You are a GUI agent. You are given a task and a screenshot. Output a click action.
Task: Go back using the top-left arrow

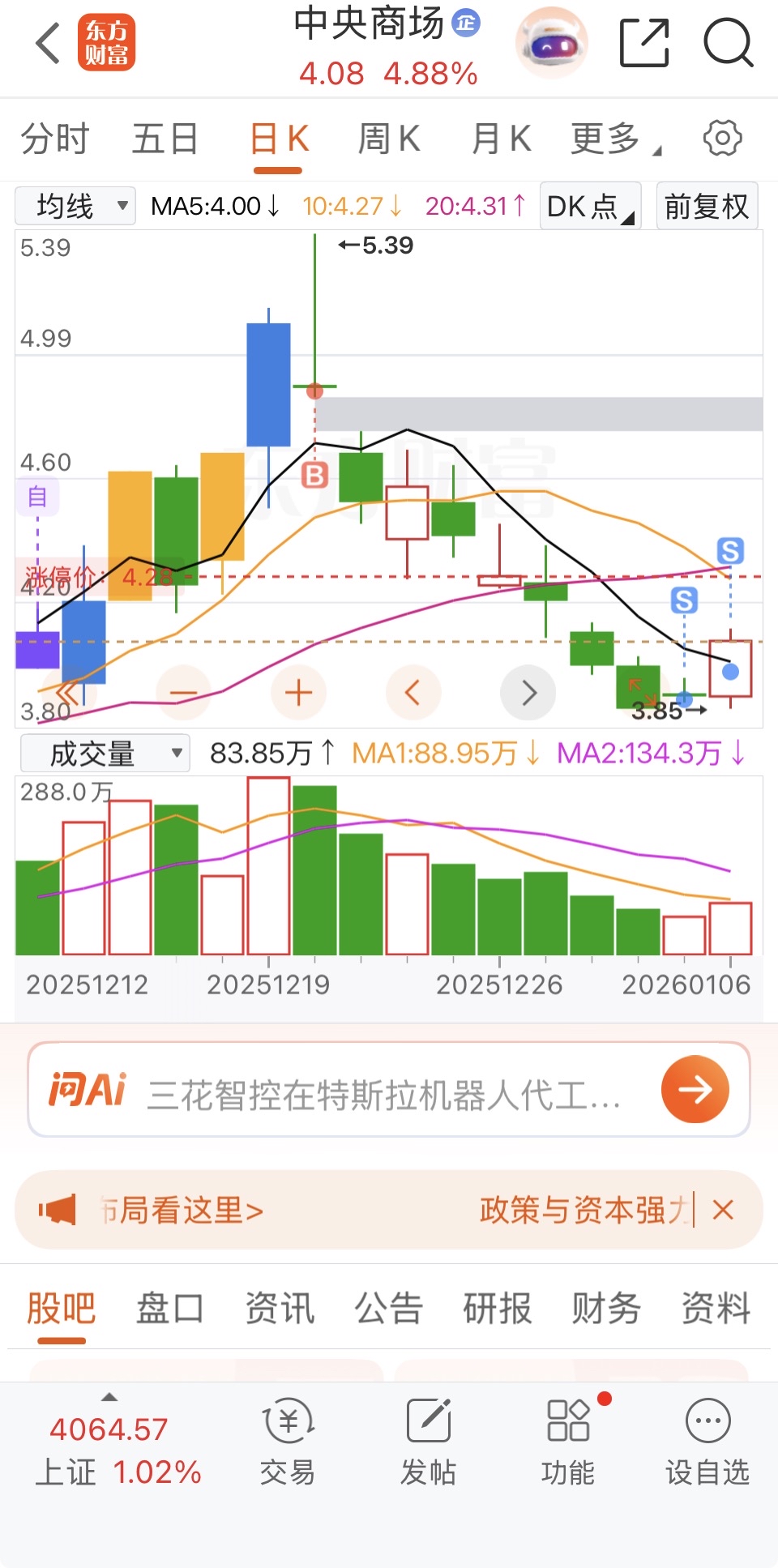click(49, 43)
